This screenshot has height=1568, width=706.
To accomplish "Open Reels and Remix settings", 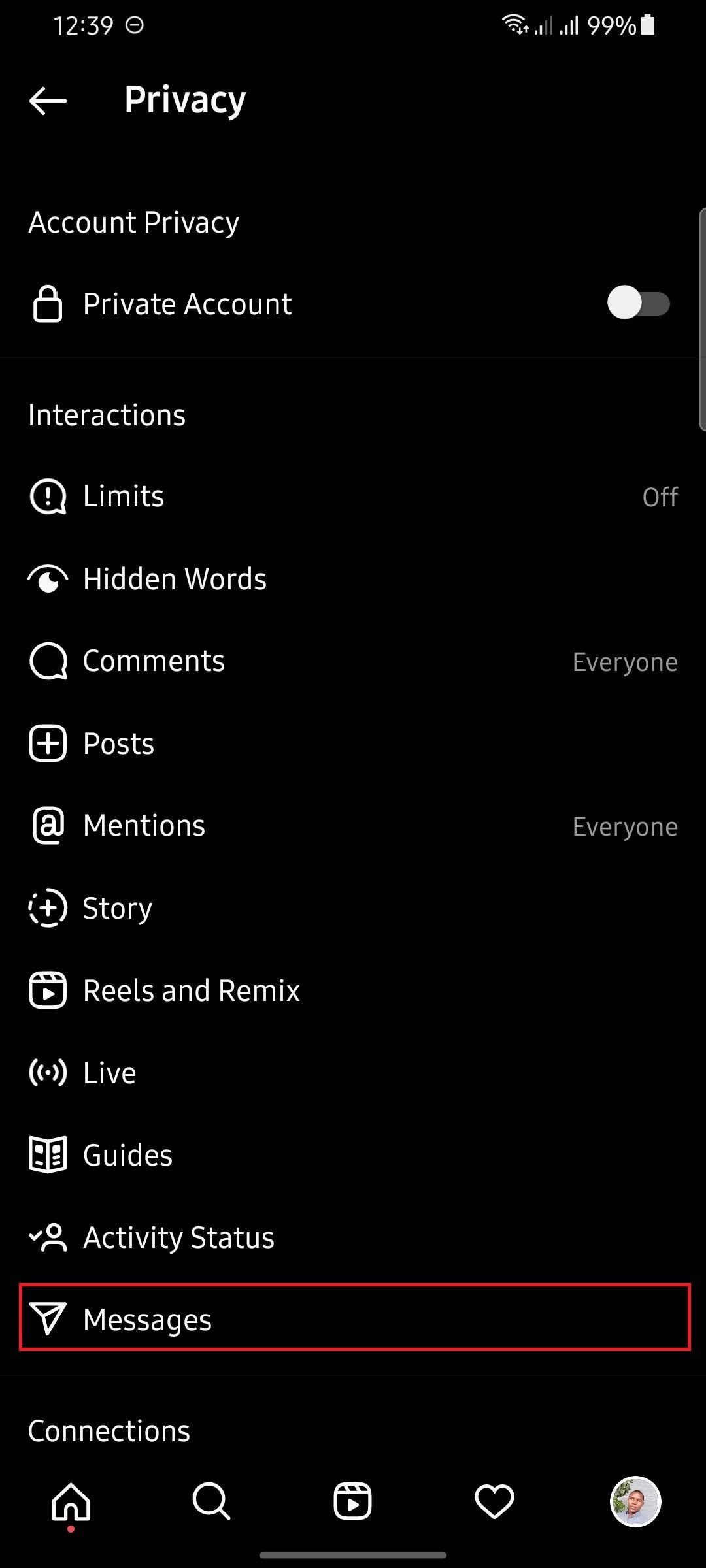I will click(353, 990).
